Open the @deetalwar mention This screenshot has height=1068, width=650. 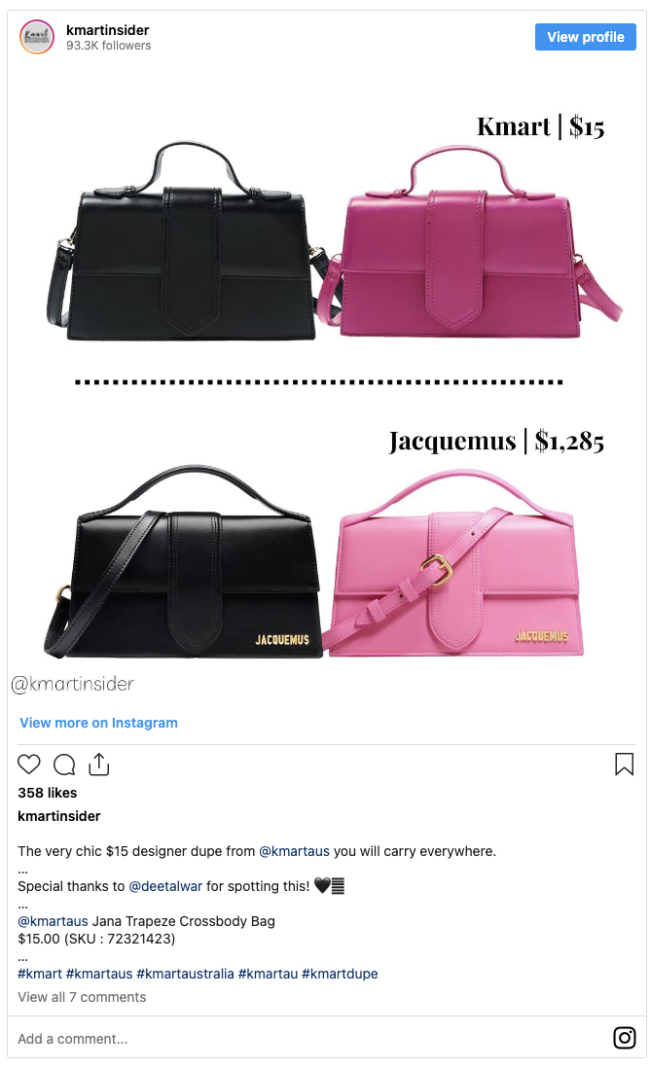point(166,886)
